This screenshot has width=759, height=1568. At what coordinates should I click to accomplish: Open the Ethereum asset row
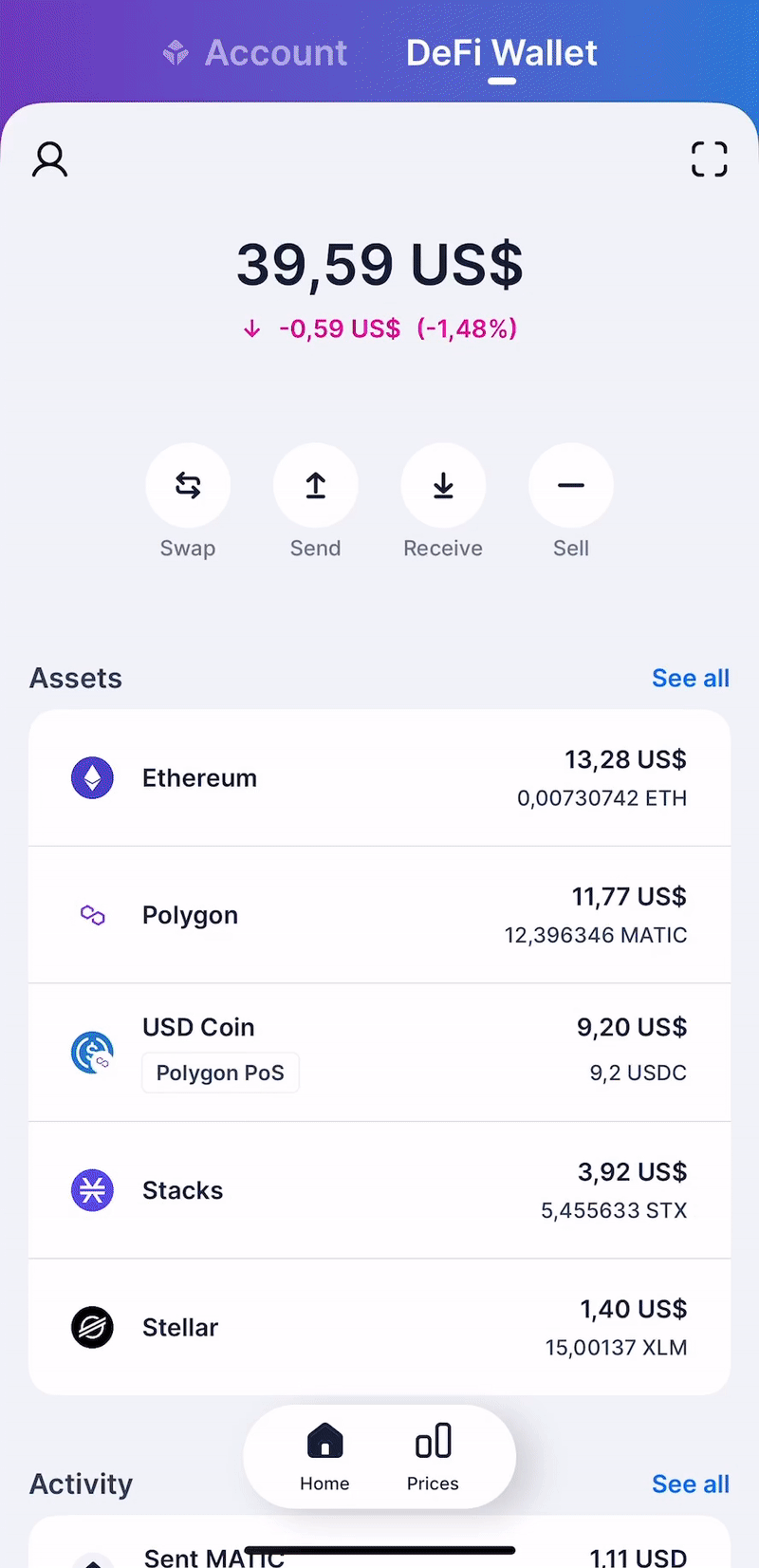379,778
